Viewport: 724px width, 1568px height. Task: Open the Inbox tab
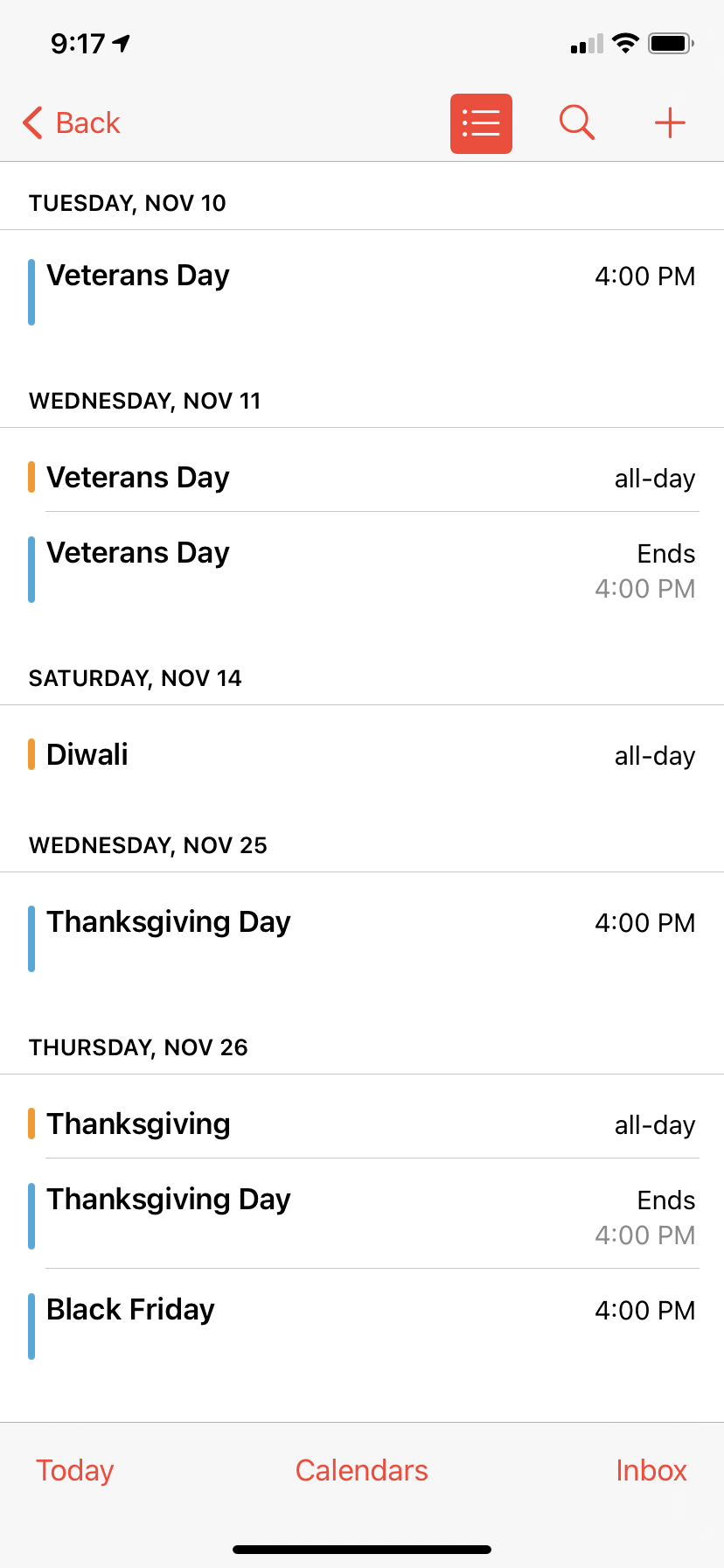651,1470
